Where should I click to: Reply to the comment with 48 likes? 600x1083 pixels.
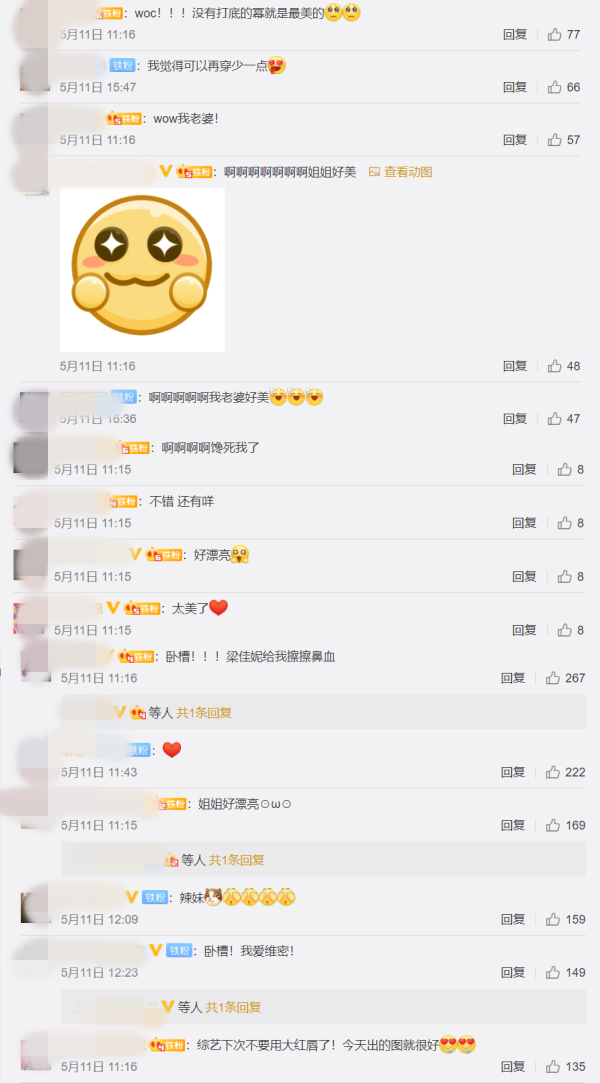click(514, 366)
